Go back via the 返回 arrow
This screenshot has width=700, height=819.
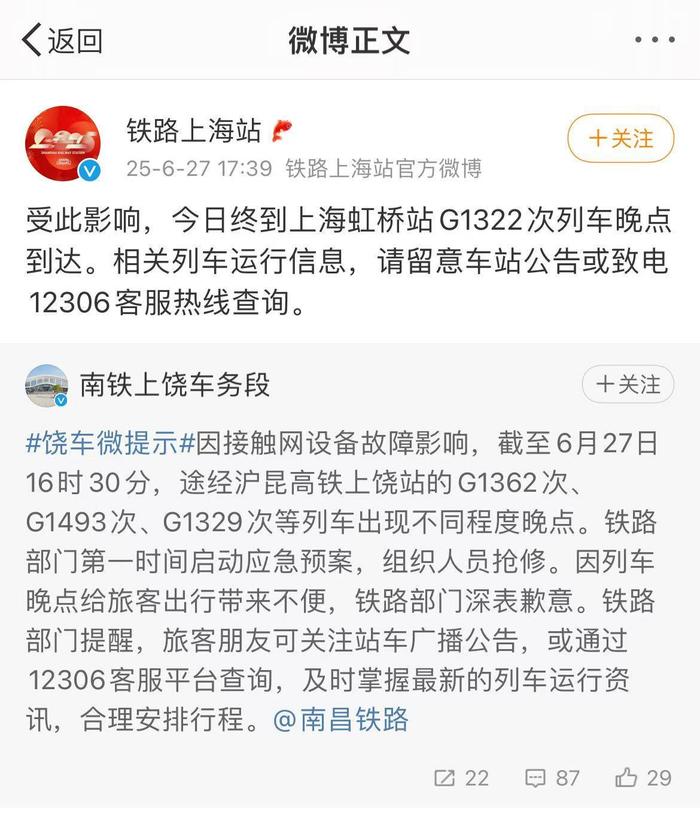[x=62, y=40]
